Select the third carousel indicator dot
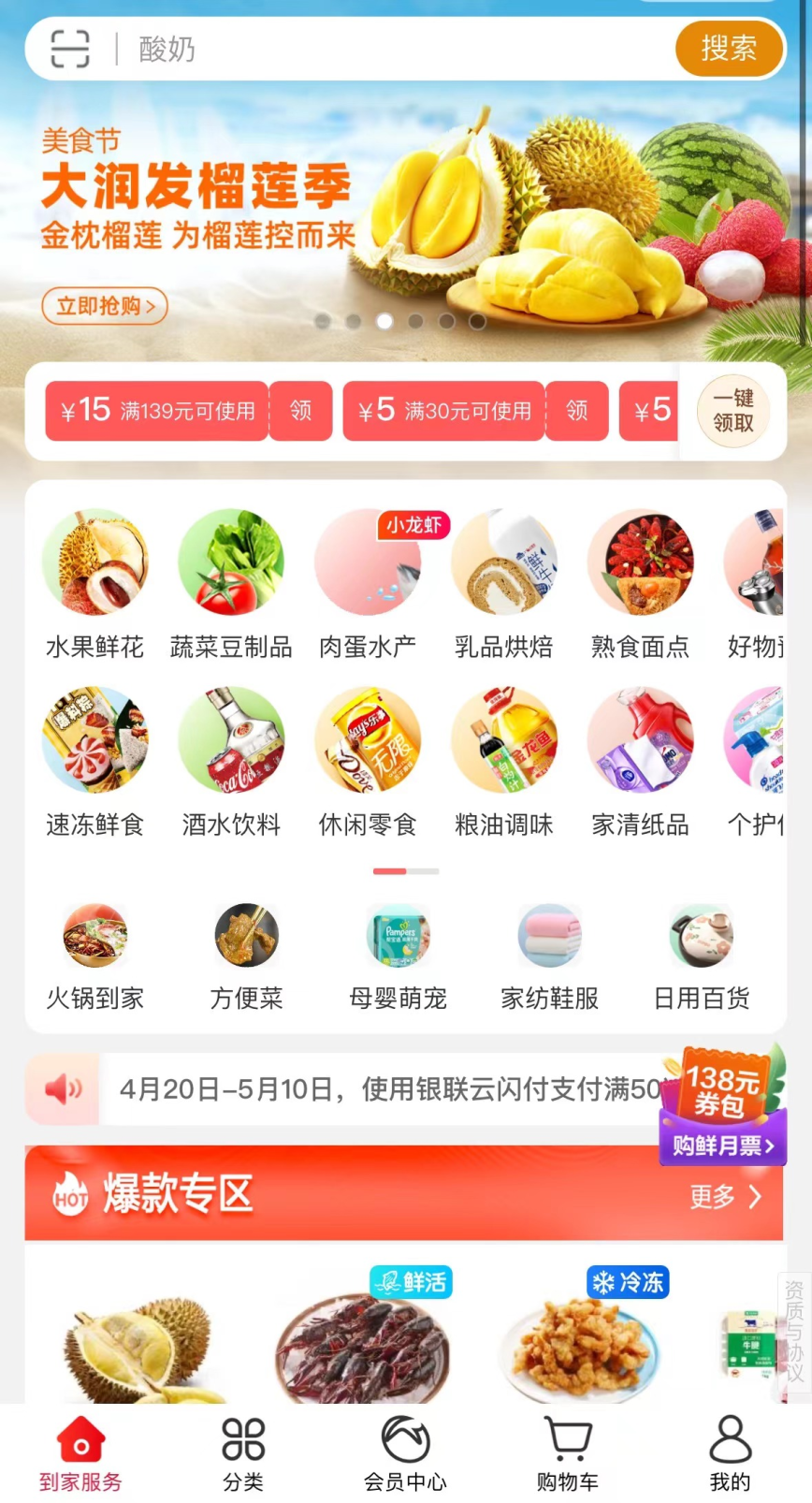This screenshot has height=1503, width=812. (x=384, y=321)
